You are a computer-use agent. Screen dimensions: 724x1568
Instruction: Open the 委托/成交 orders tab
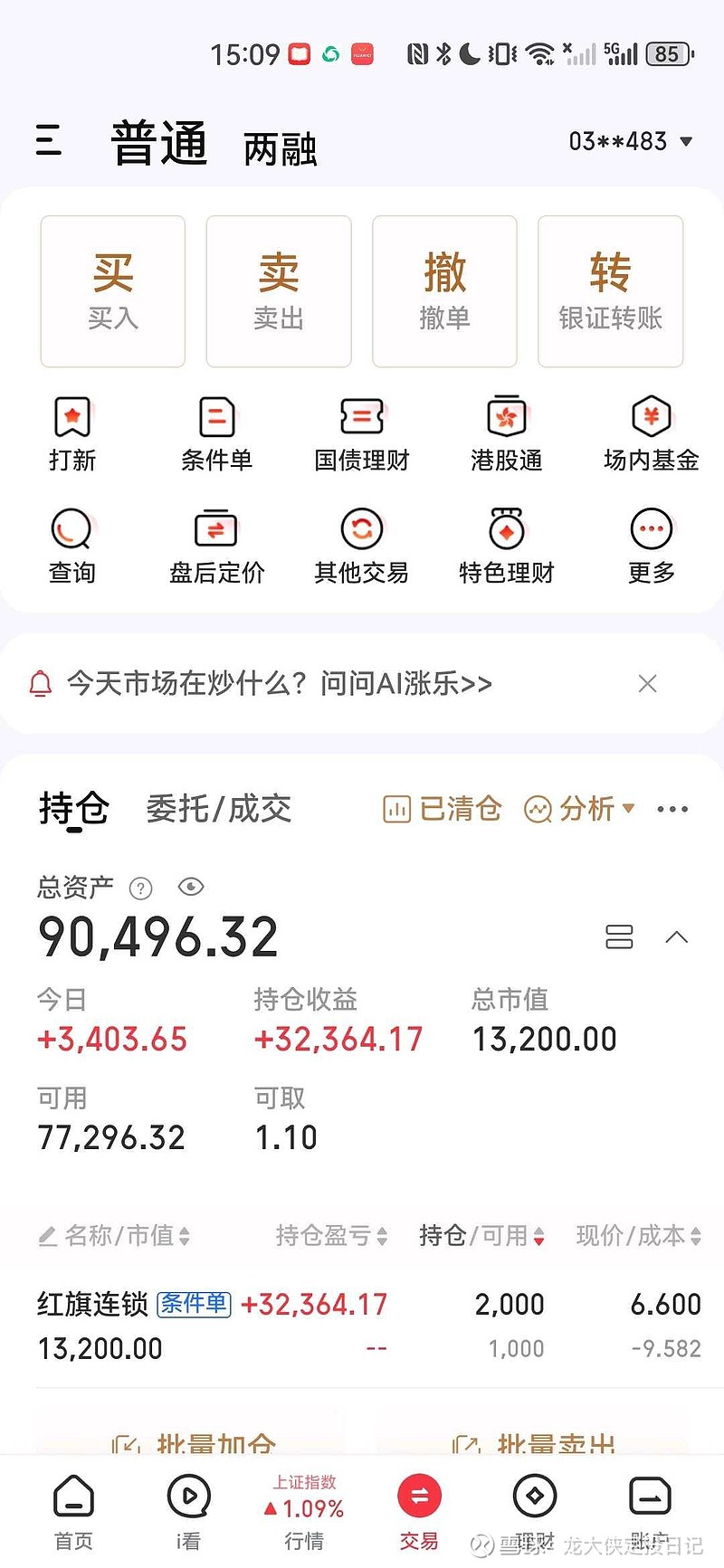[217, 809]
